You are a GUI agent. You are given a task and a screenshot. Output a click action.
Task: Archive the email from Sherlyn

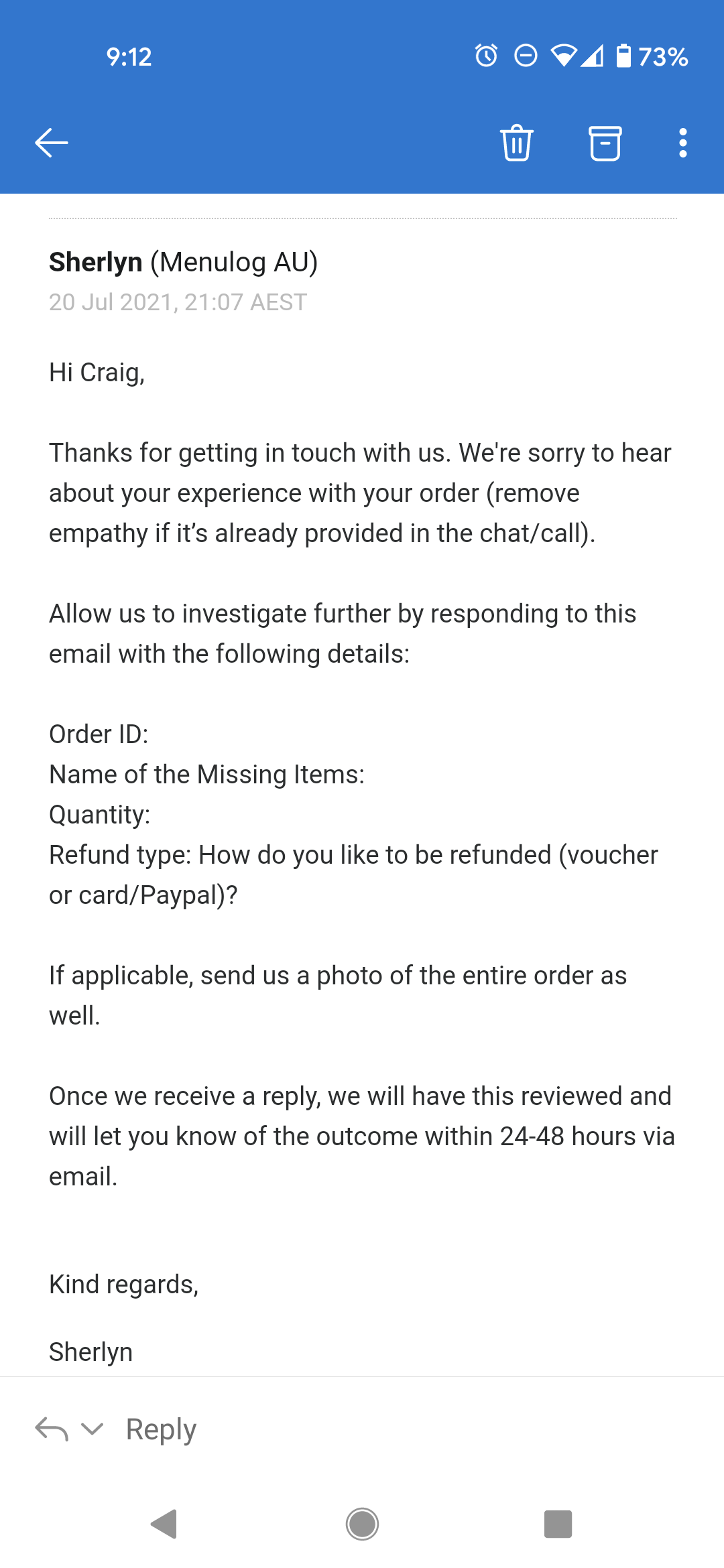pyautogui.click(x=604, y=142)
